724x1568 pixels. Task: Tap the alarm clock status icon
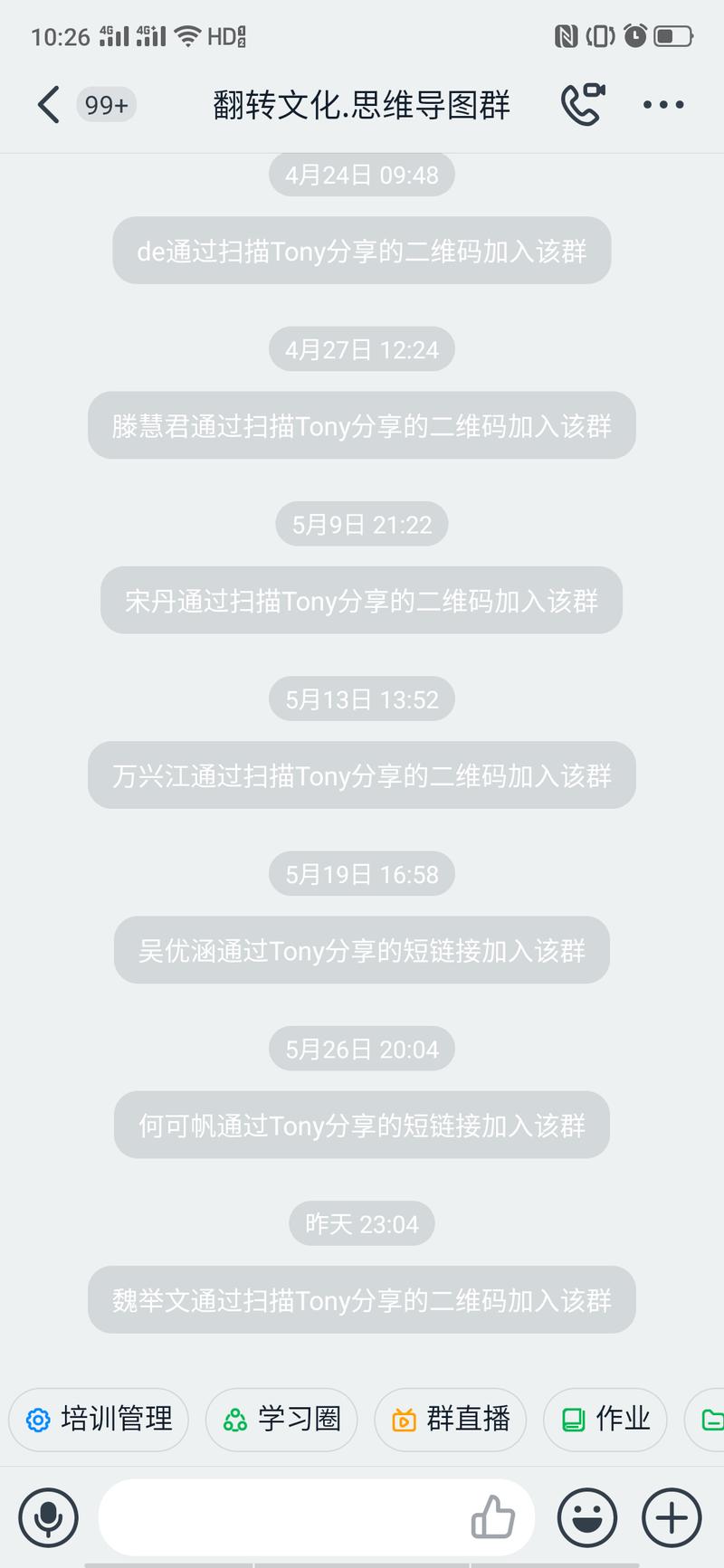633,34
